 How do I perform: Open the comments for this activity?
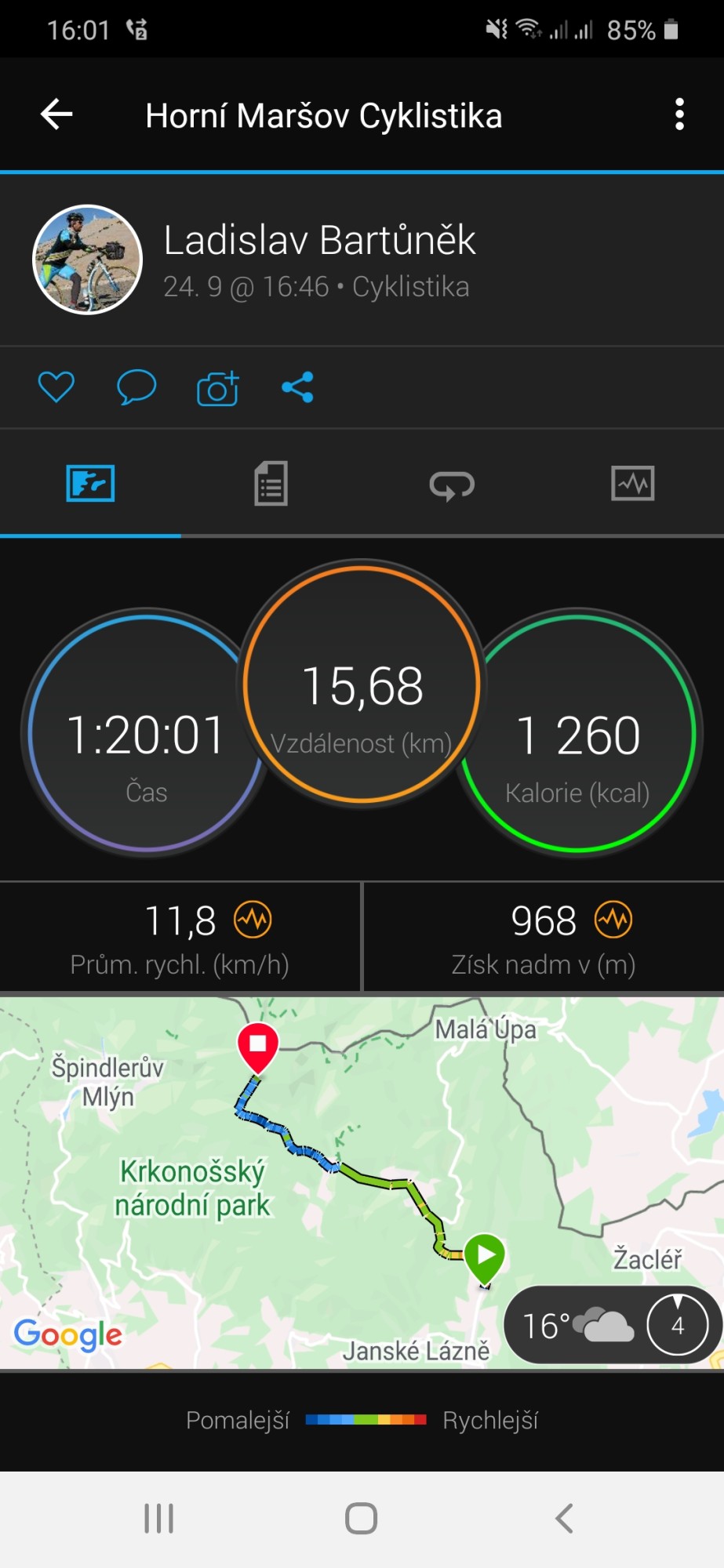136,387
